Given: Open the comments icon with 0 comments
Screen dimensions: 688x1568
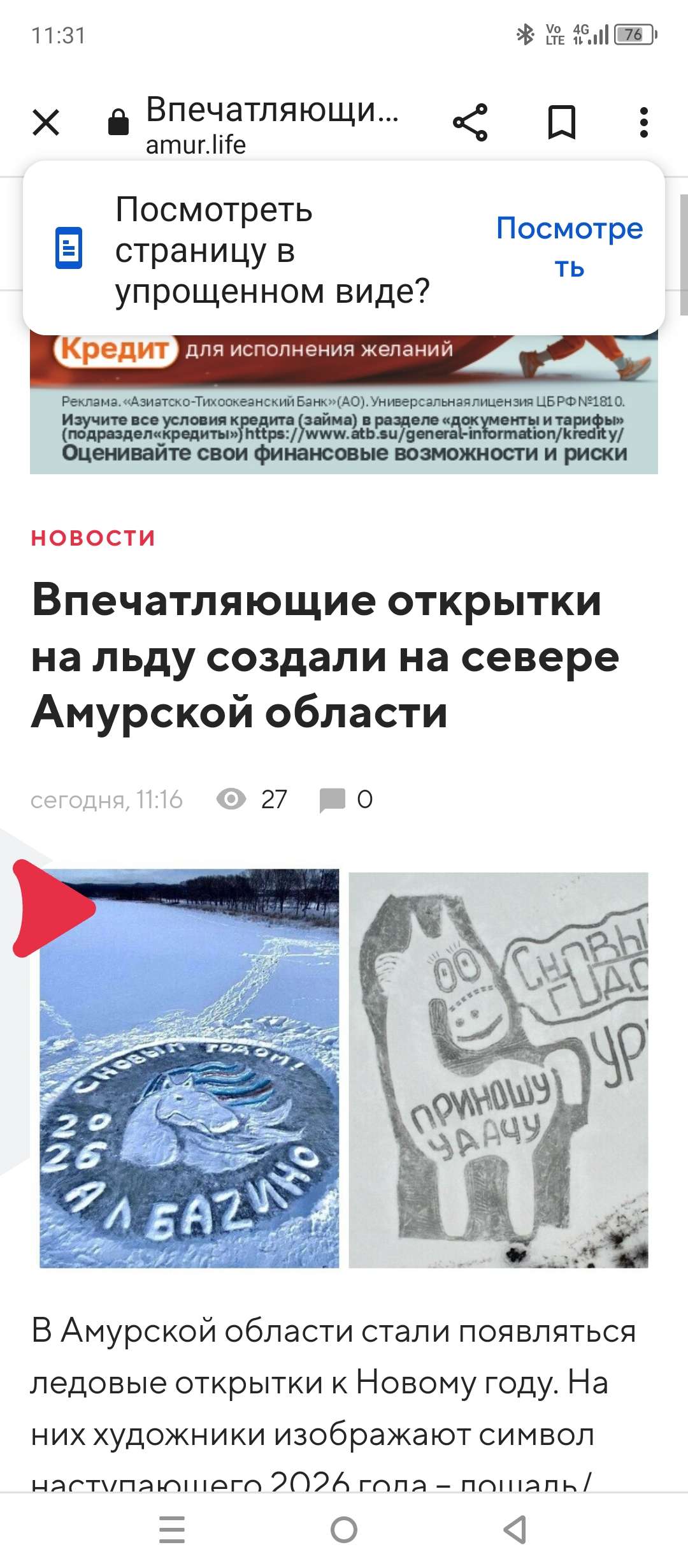Looking at the screenshot, I should pos(333,799).
